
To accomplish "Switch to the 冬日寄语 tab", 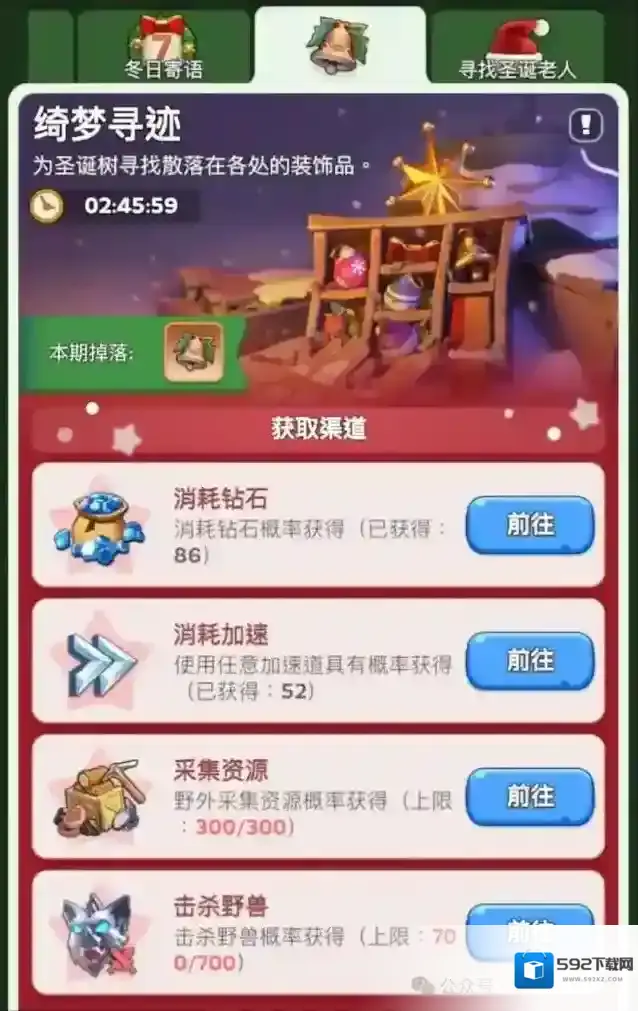I will (x=162, y=47).
